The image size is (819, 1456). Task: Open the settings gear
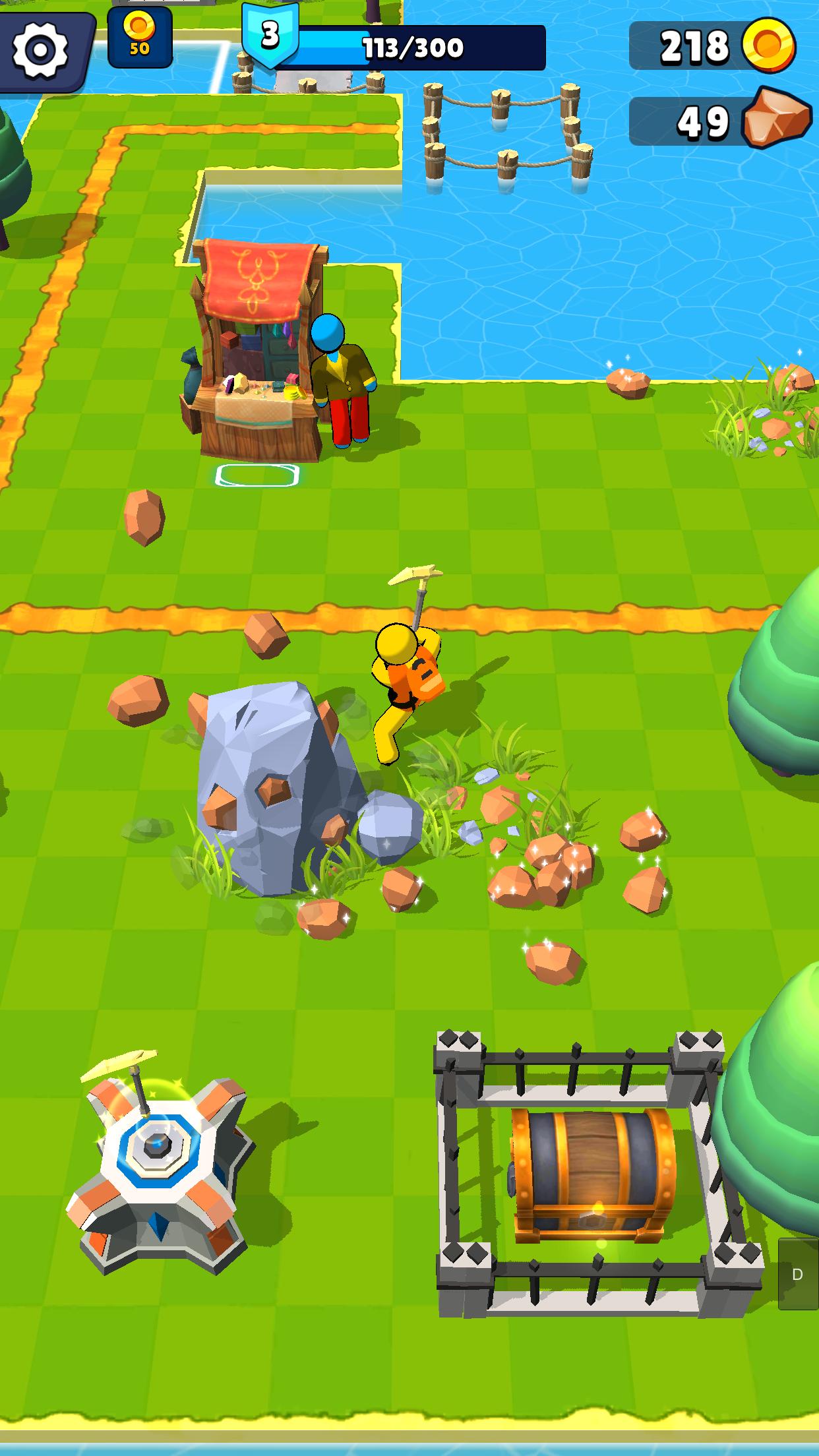41,50
